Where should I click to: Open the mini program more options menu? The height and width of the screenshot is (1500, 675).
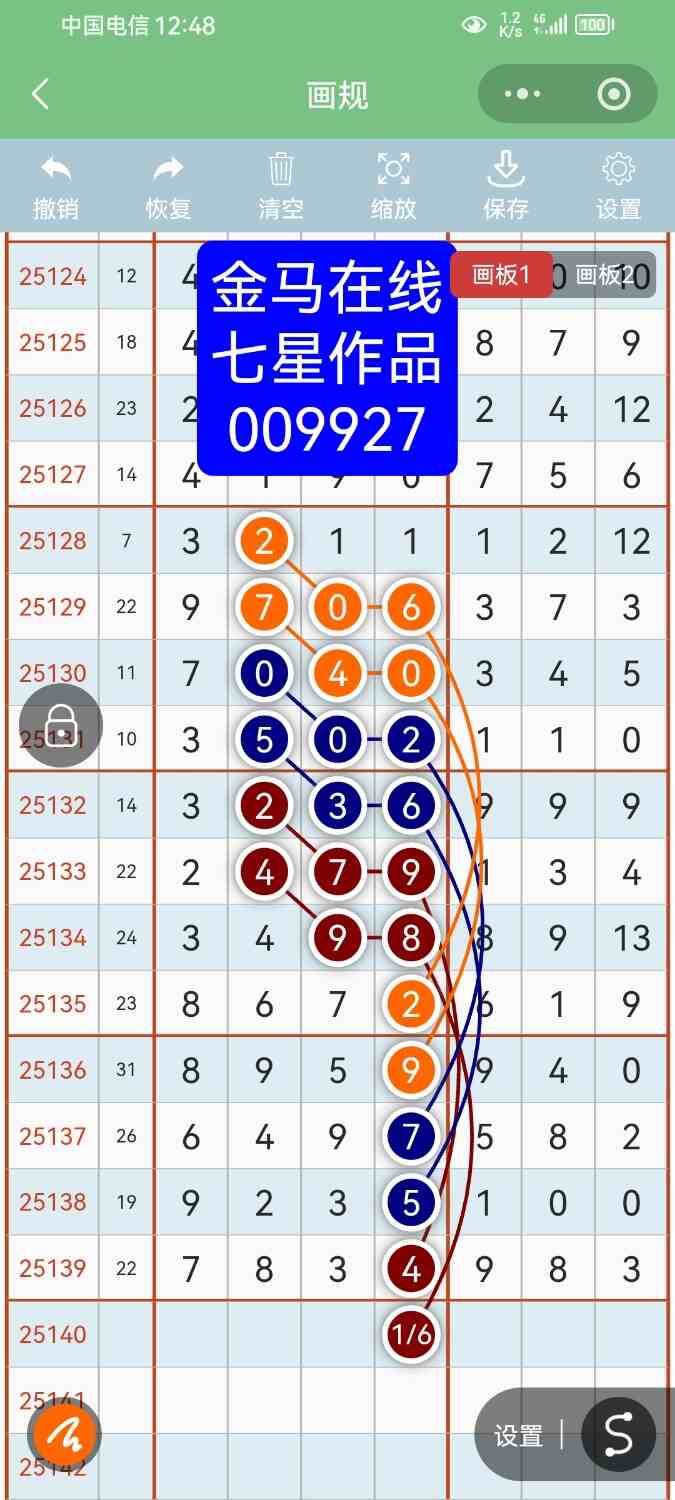pos(523,95)
